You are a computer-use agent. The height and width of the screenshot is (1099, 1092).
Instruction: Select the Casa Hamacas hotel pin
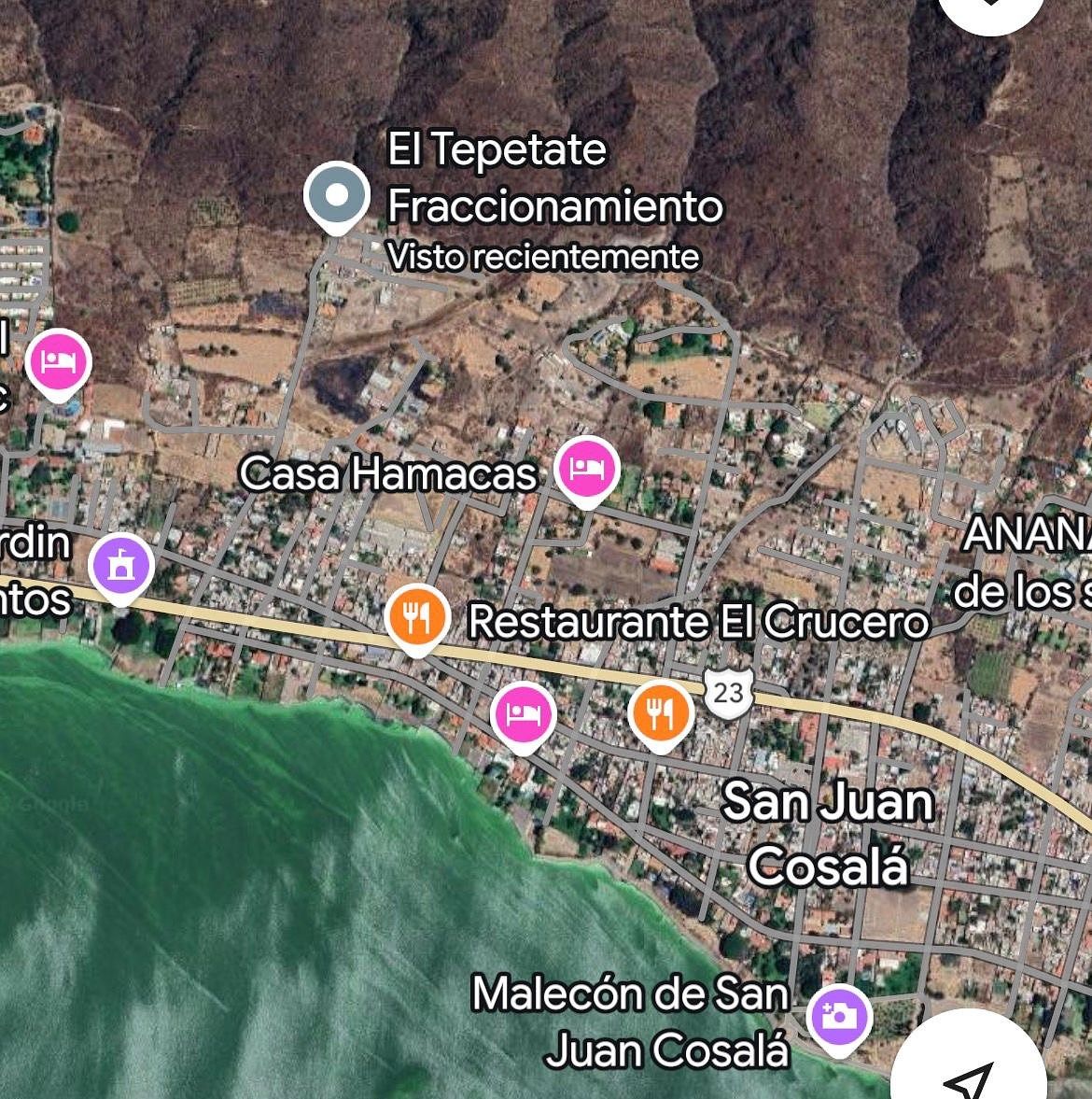click(x=584, y=472)
